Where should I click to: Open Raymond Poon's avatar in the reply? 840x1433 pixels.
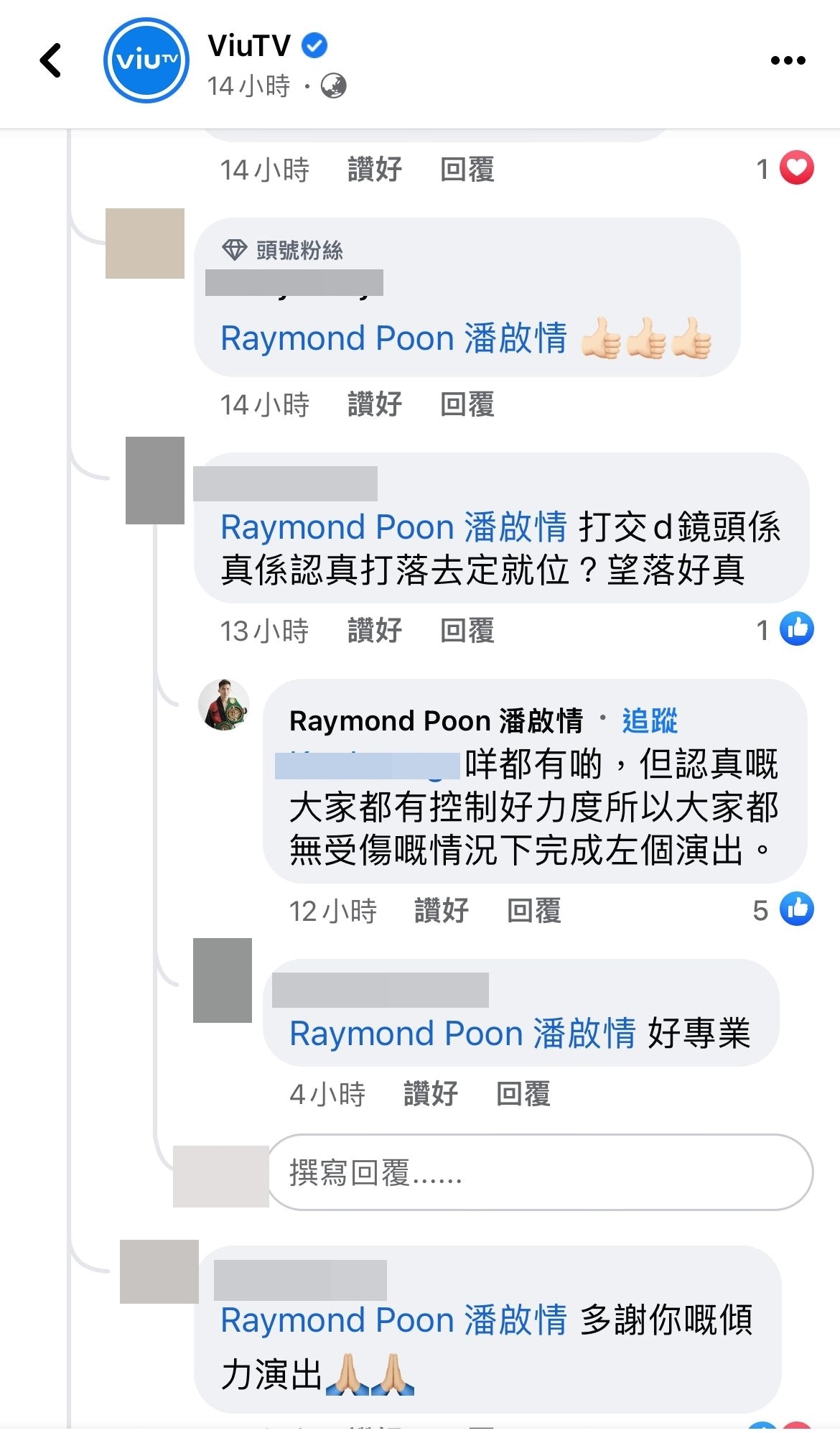[x=224, y=705]
